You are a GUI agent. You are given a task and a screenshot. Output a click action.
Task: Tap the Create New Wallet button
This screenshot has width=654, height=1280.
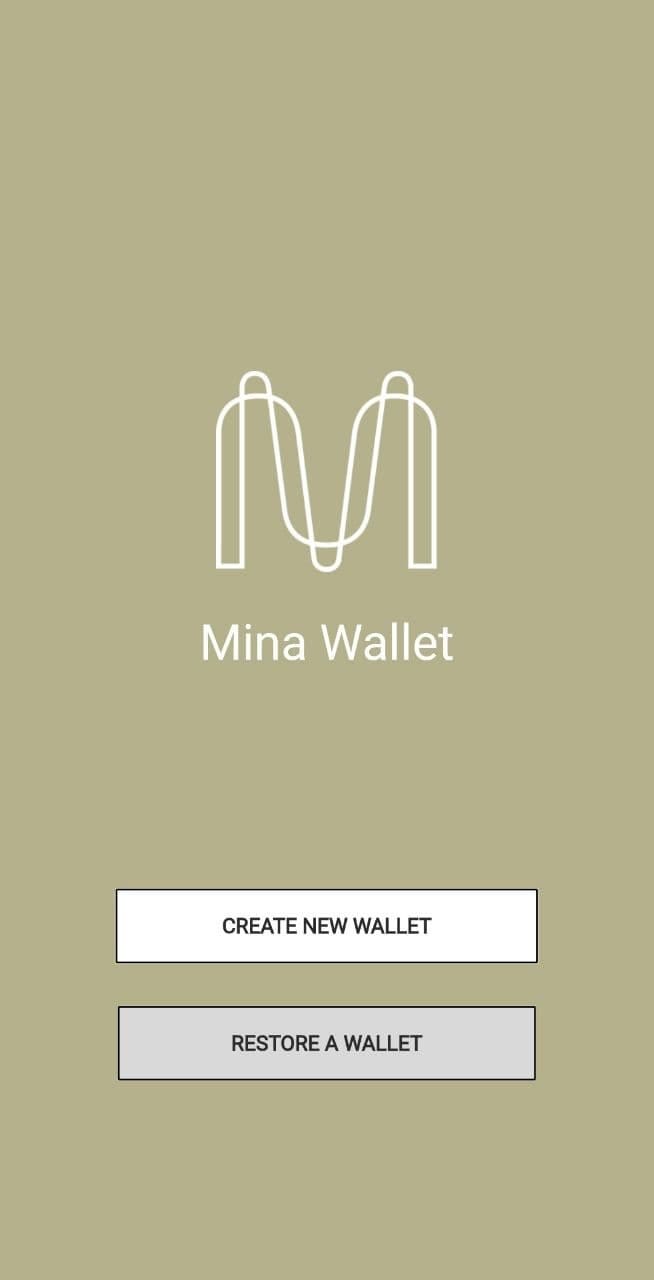click(326, 926)
